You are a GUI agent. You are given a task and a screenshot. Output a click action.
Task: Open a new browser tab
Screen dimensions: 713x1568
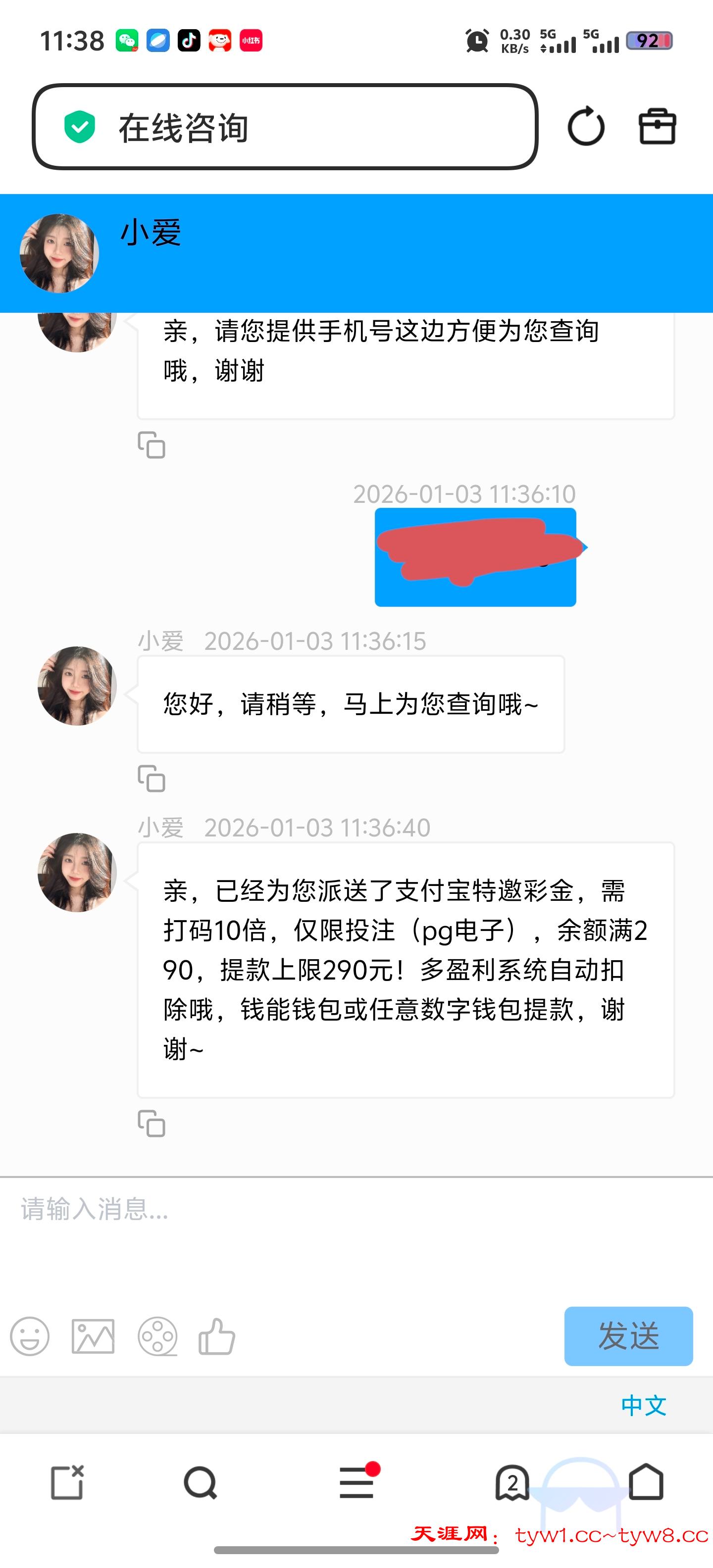[67, 1482]
